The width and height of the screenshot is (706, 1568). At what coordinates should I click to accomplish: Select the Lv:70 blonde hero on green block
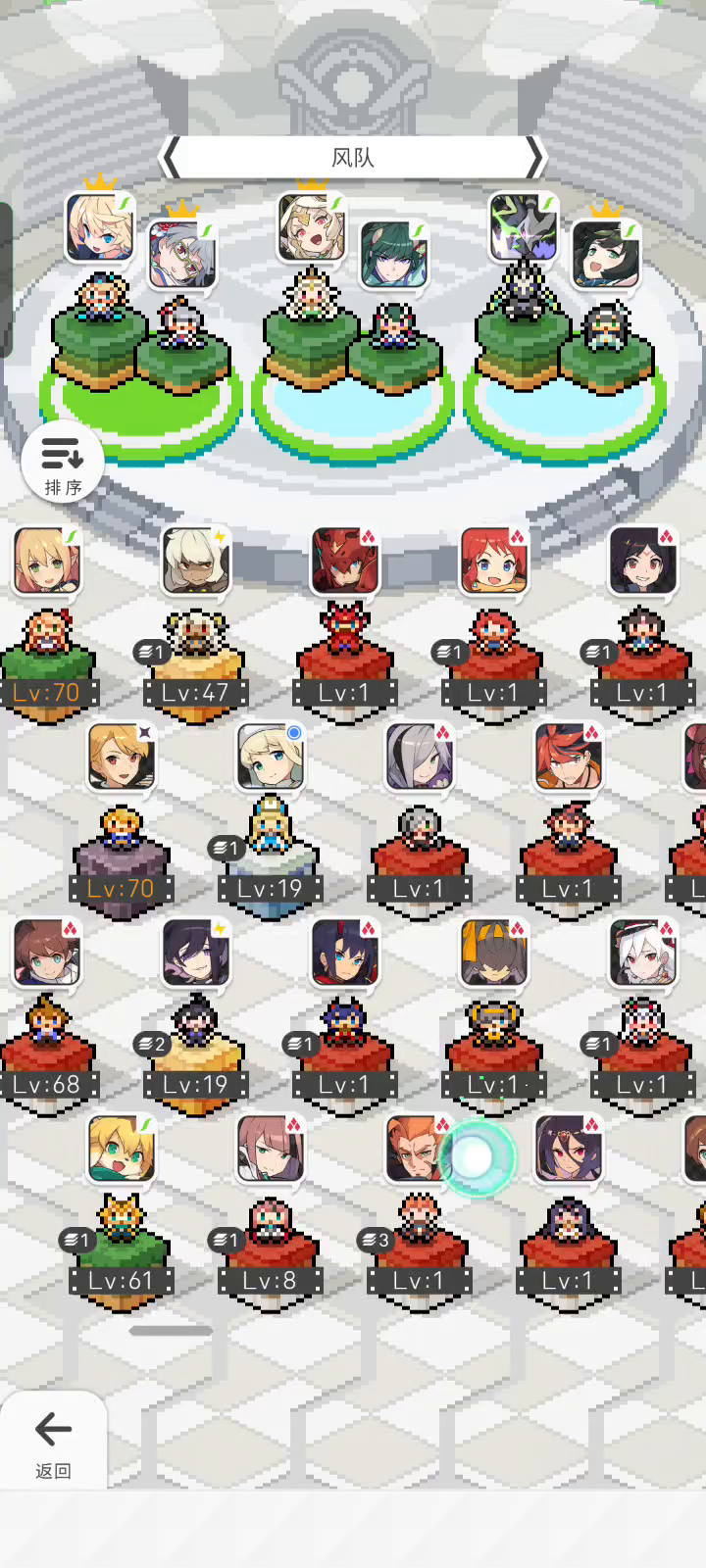(47, 627)
